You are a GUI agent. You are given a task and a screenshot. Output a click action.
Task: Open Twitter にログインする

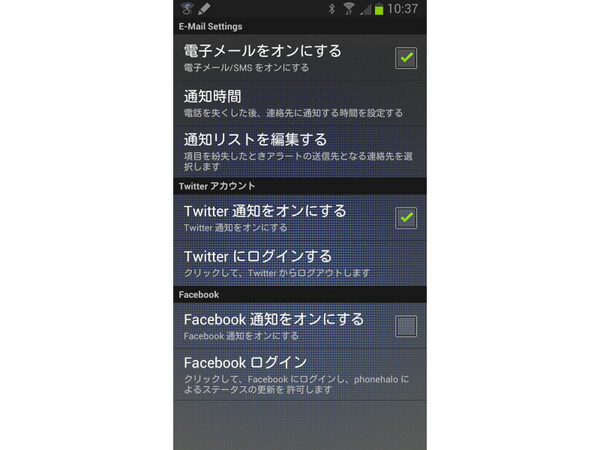(290, 263)
